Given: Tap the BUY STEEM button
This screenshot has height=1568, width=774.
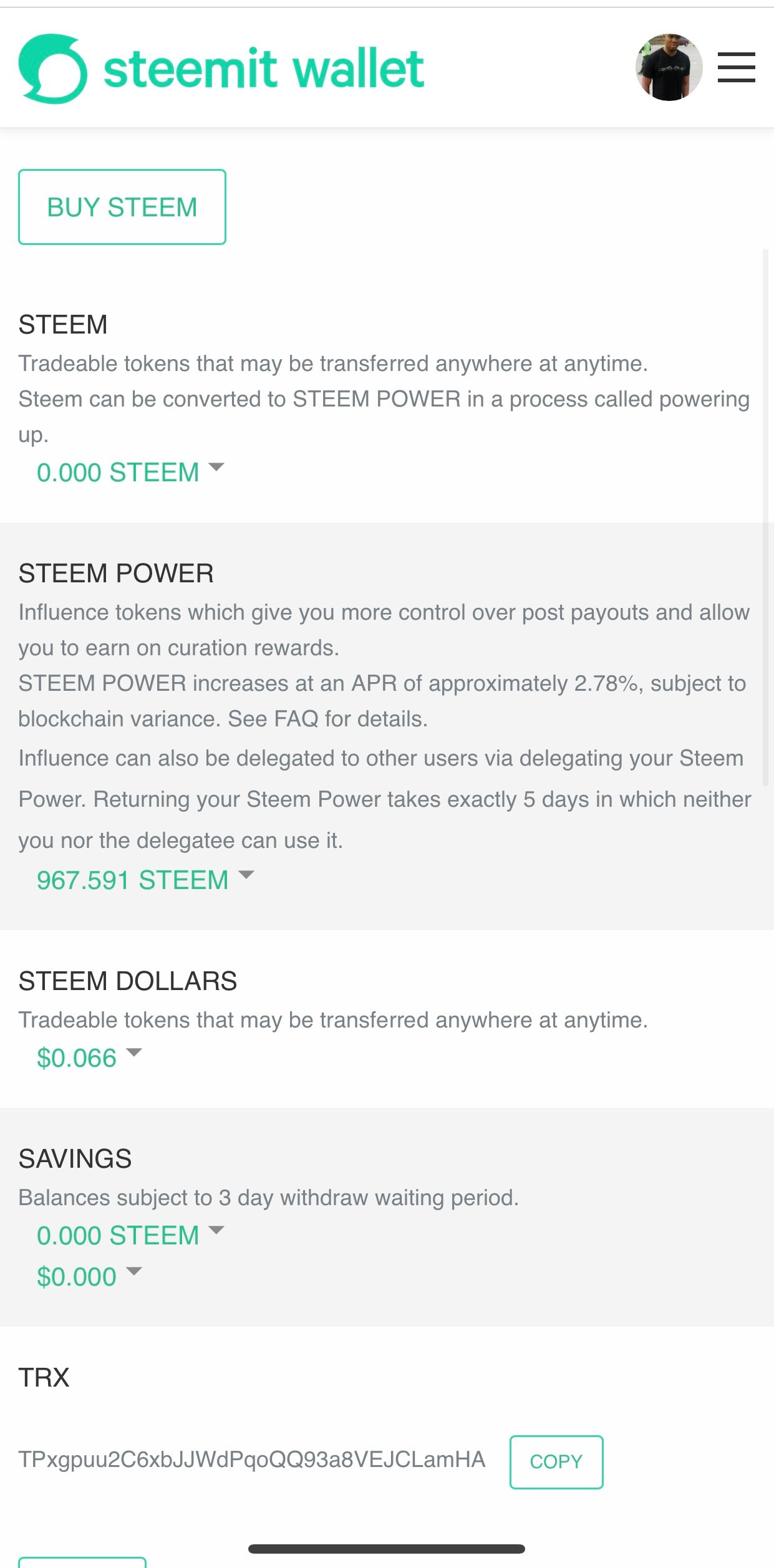Looking at the screenshot, I should (122, 207).
